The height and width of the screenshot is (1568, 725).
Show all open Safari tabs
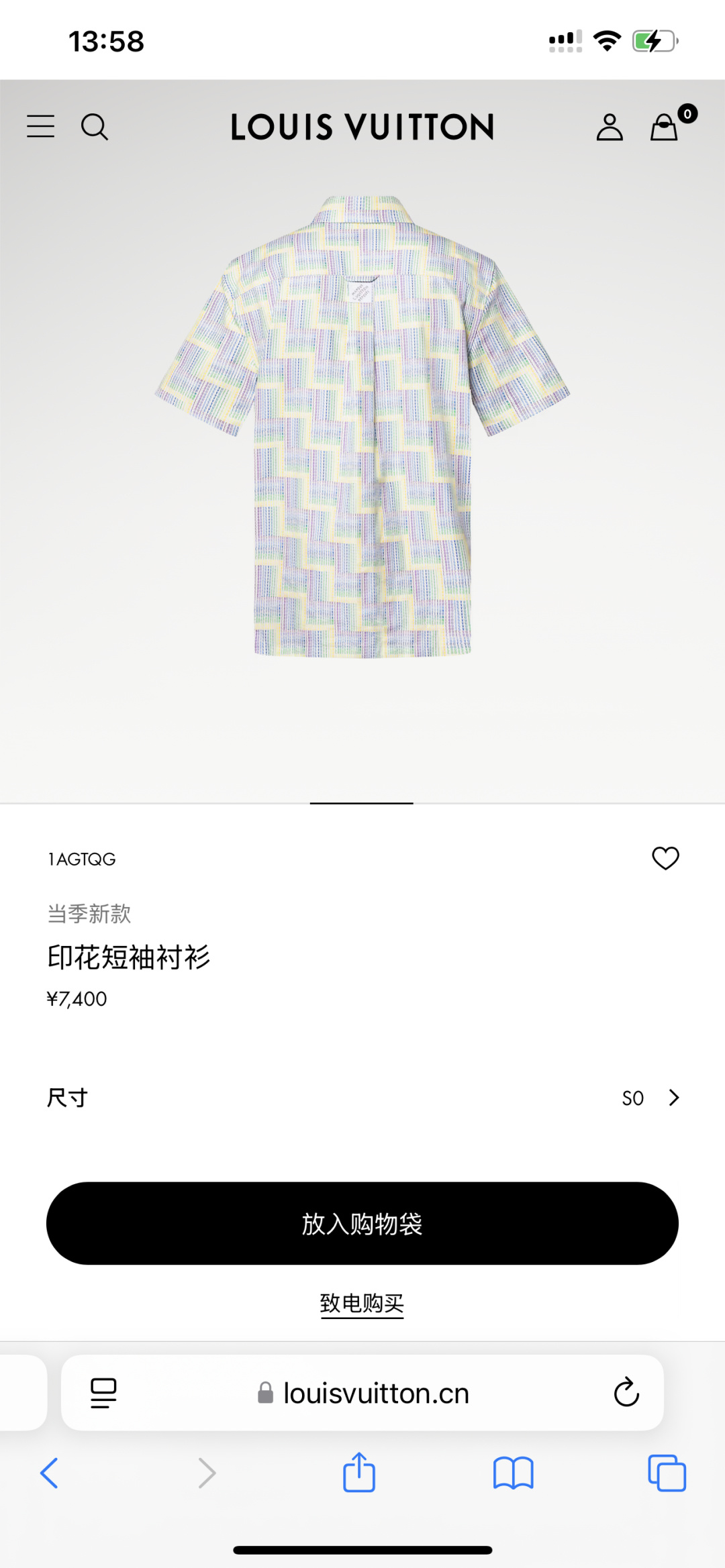(667, 1473)
